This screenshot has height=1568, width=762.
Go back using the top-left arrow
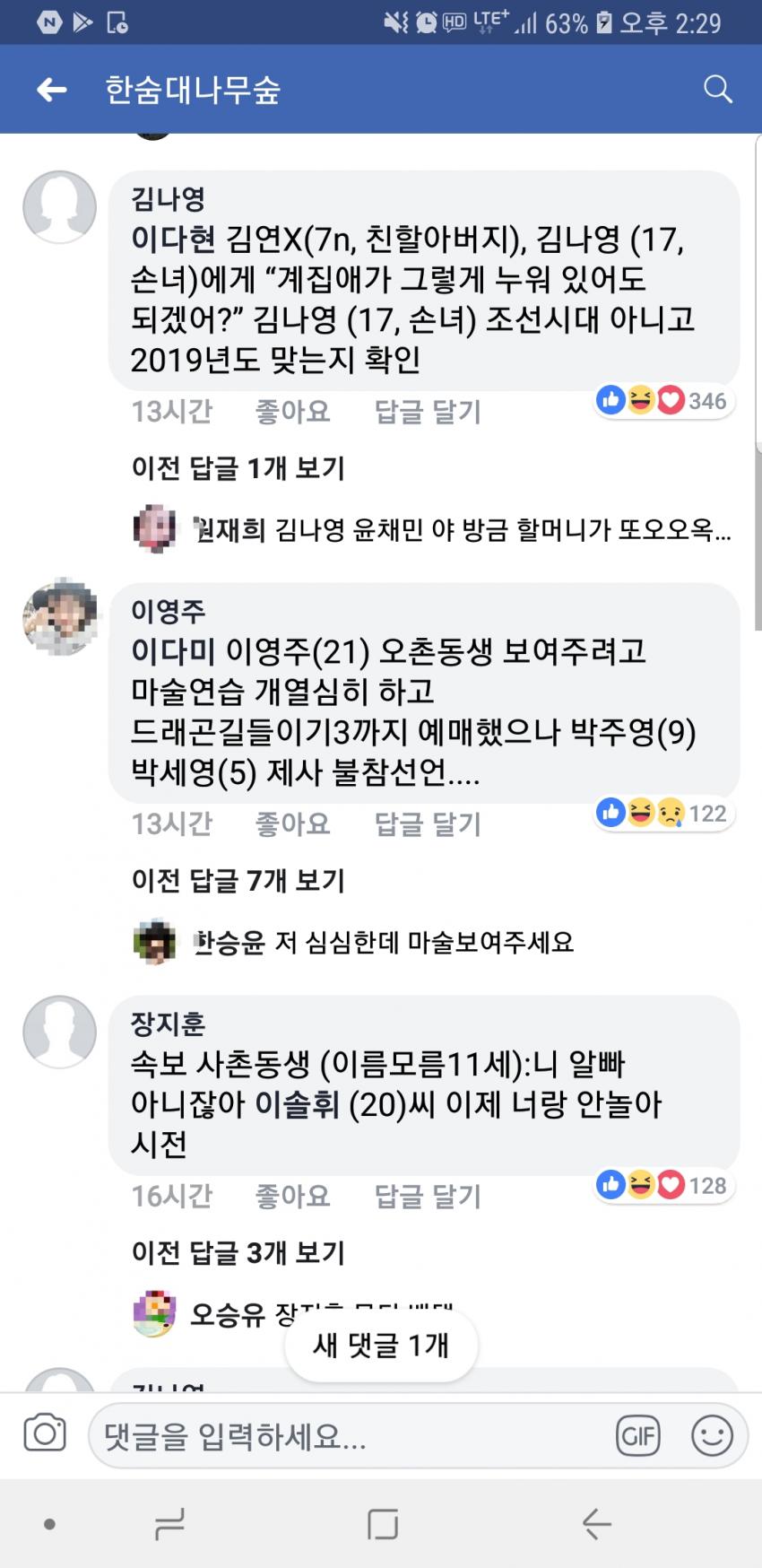pyautogui.click(x=52, y=90)
